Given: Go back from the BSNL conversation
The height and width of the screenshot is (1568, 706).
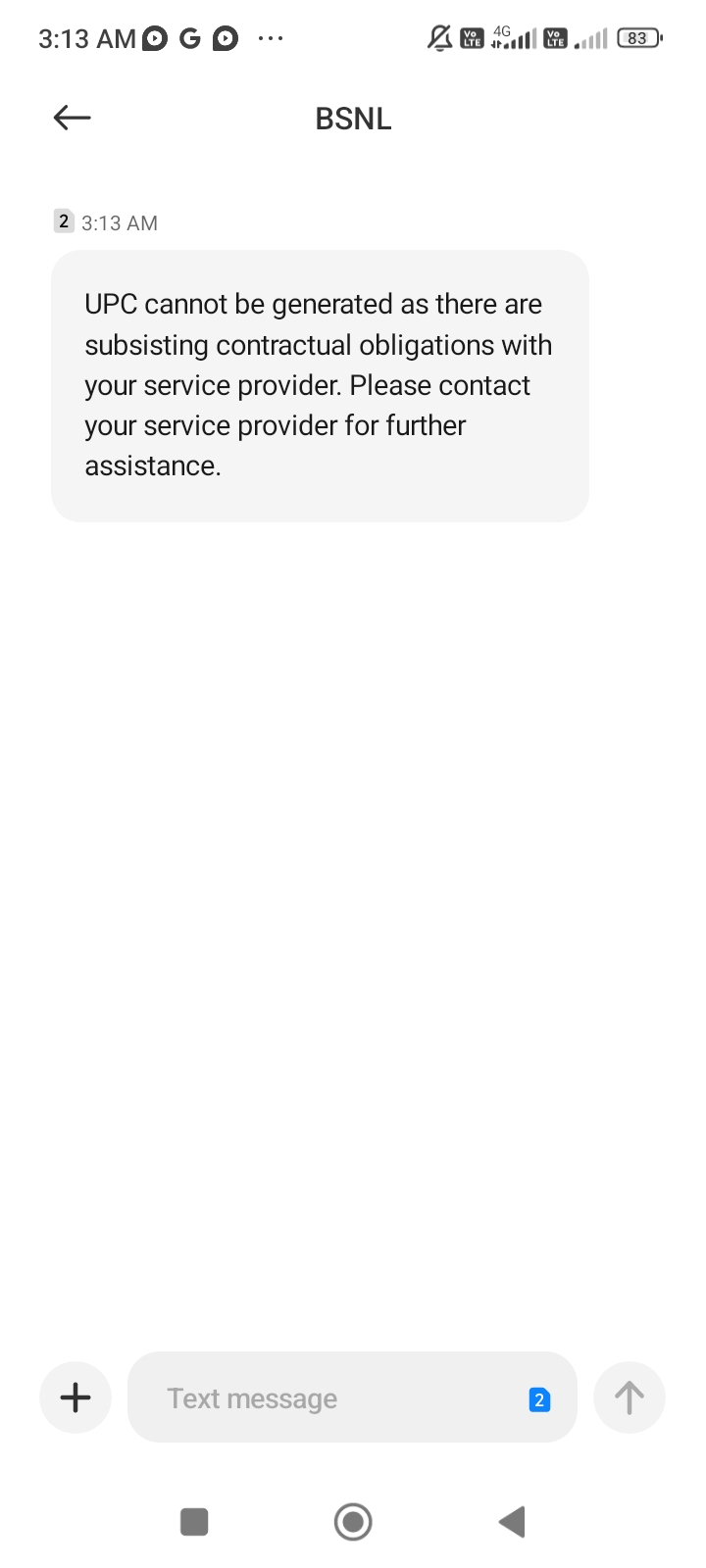Looking at the screenshot, I should click(x=72, y=119).
